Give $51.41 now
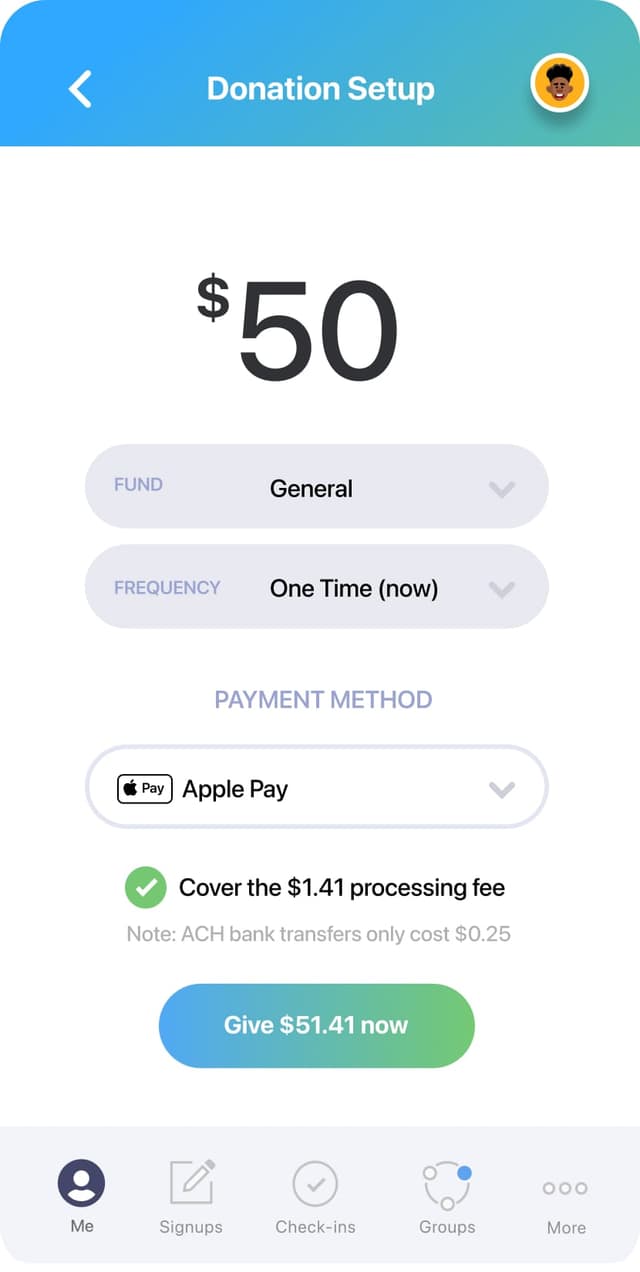 pyautogui.click(x=316, y=1025)
